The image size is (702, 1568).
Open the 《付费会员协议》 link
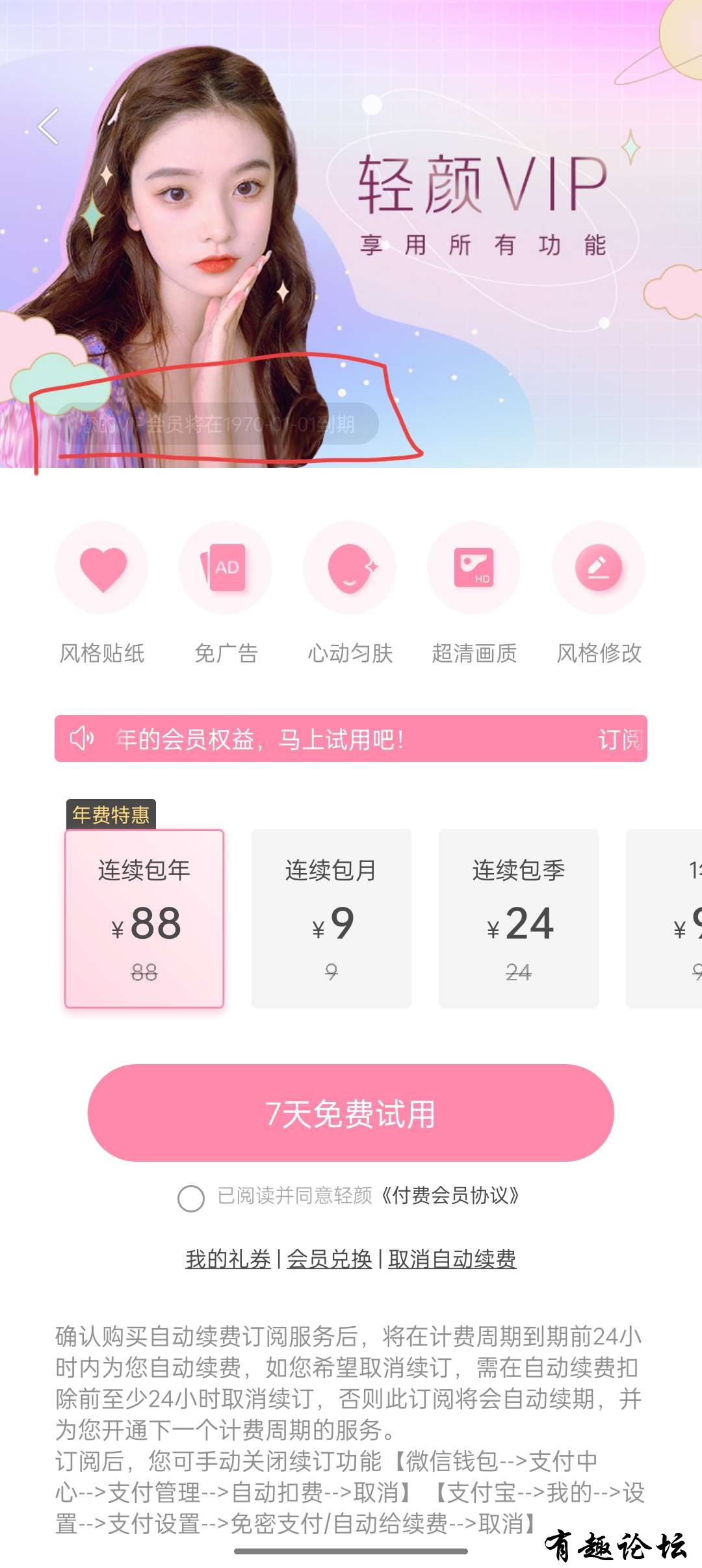coord(450,1196)
